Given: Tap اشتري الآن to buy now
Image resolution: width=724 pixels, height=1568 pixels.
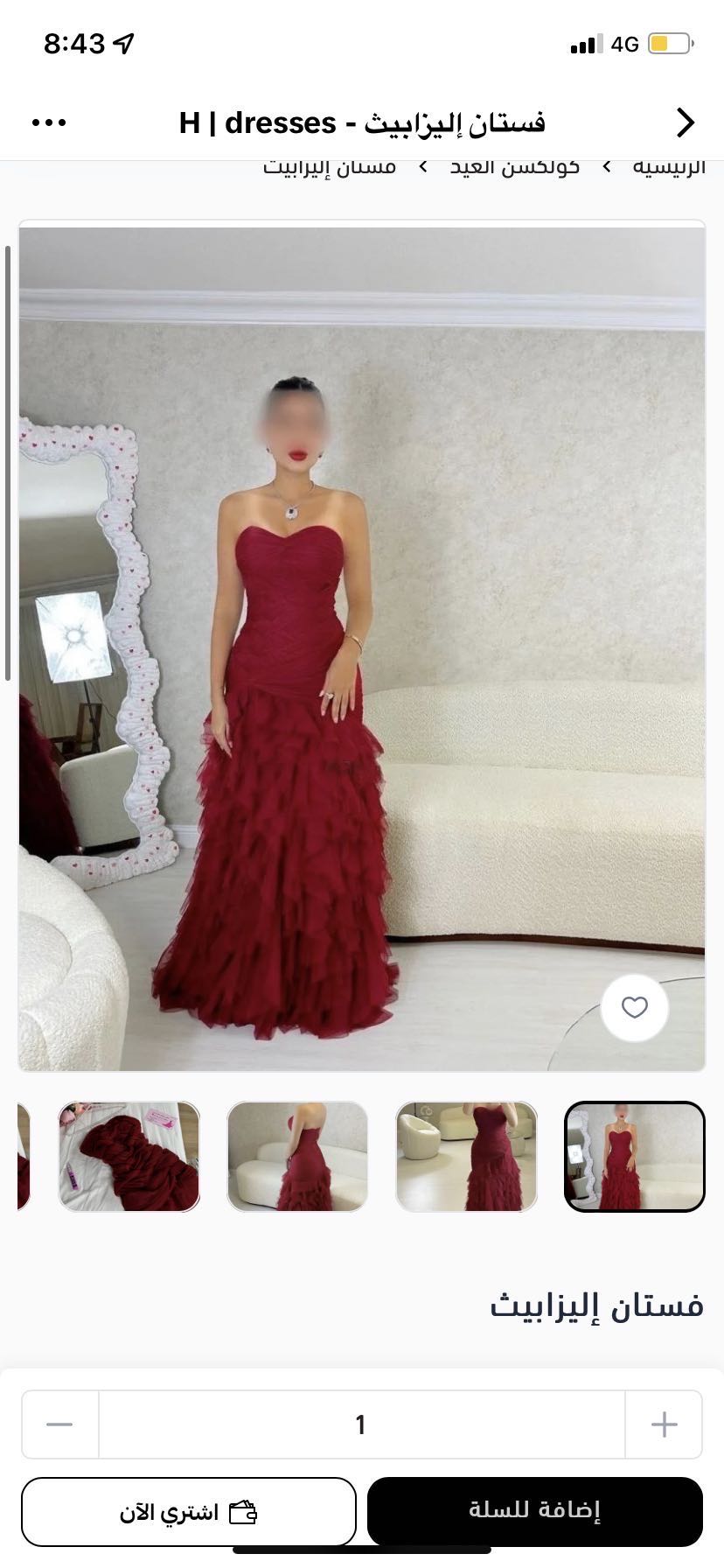Looking at the screenshot, I should (x=188, y=1512).
